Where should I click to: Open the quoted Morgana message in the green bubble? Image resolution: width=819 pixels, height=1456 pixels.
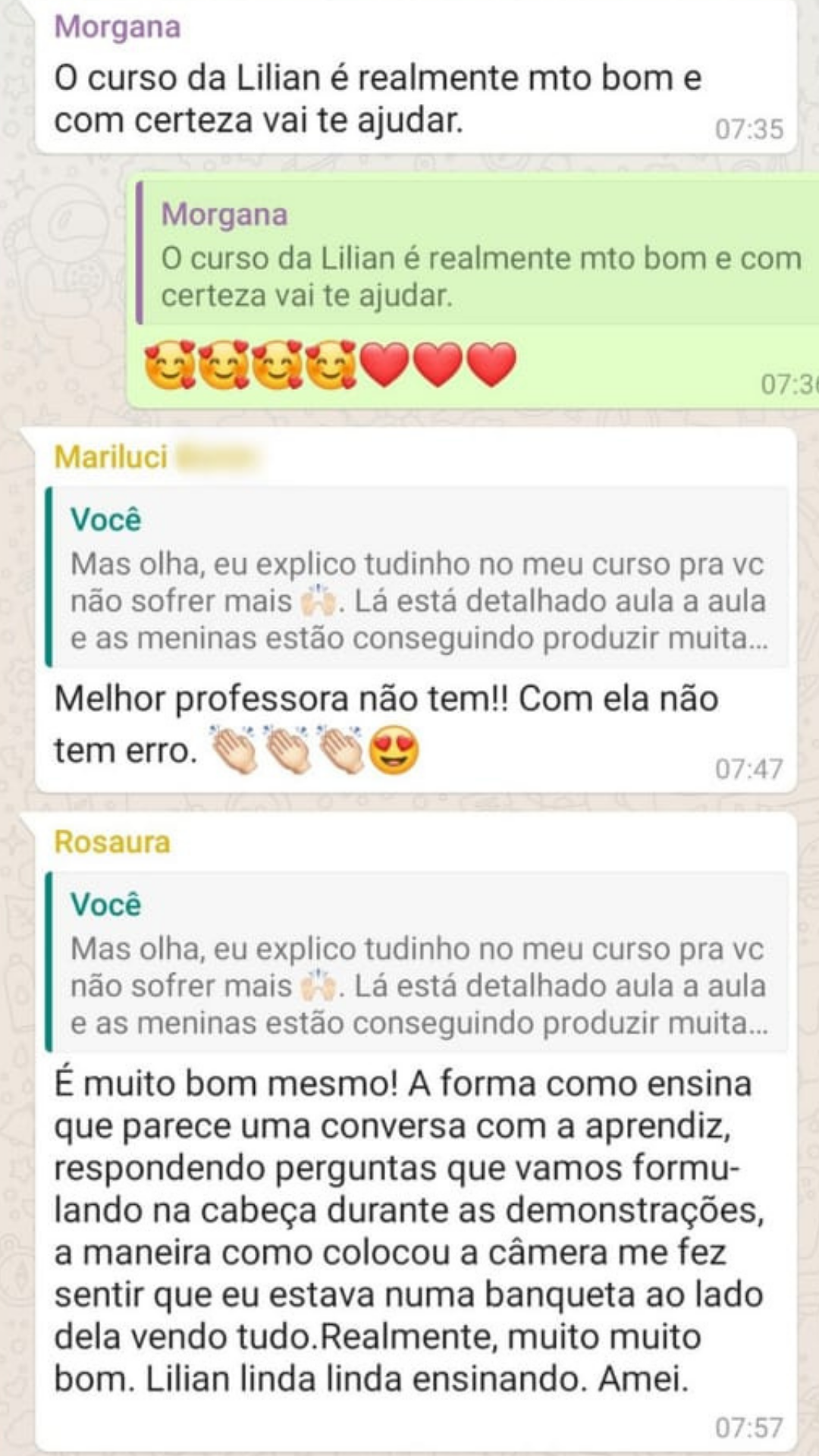[478, 255]
